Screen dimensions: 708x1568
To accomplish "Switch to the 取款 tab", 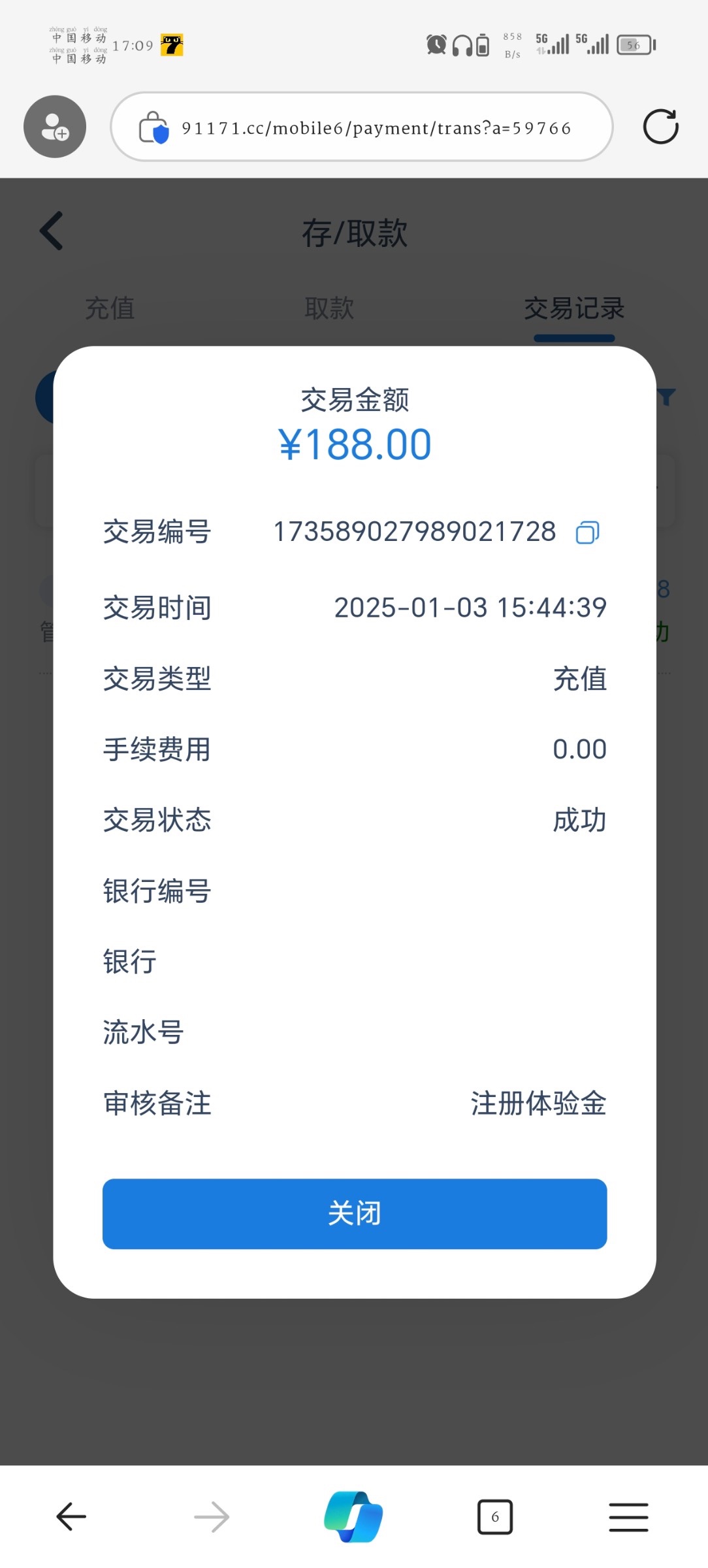I will pos(329,308).
